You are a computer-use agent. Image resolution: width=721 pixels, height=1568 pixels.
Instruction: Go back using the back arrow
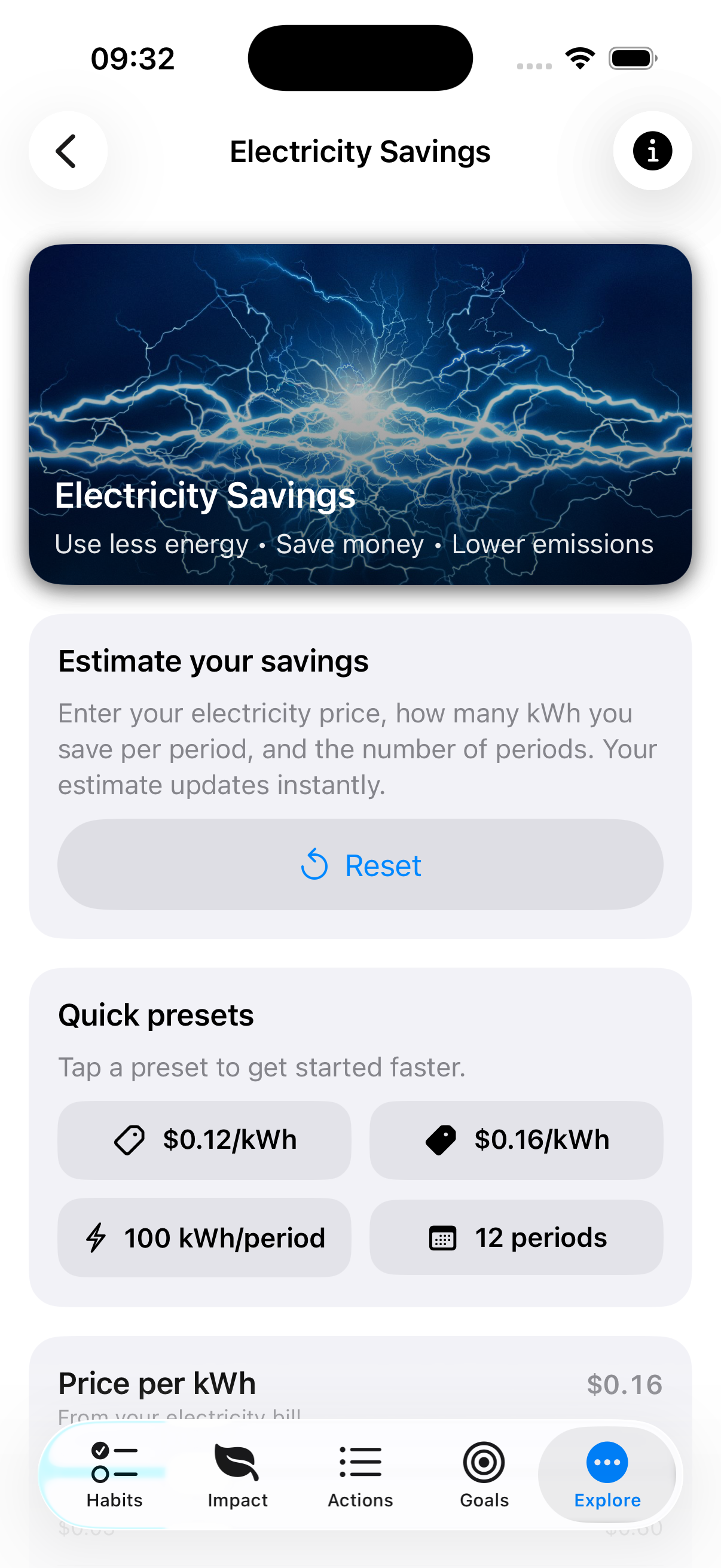tap(68, 151)
